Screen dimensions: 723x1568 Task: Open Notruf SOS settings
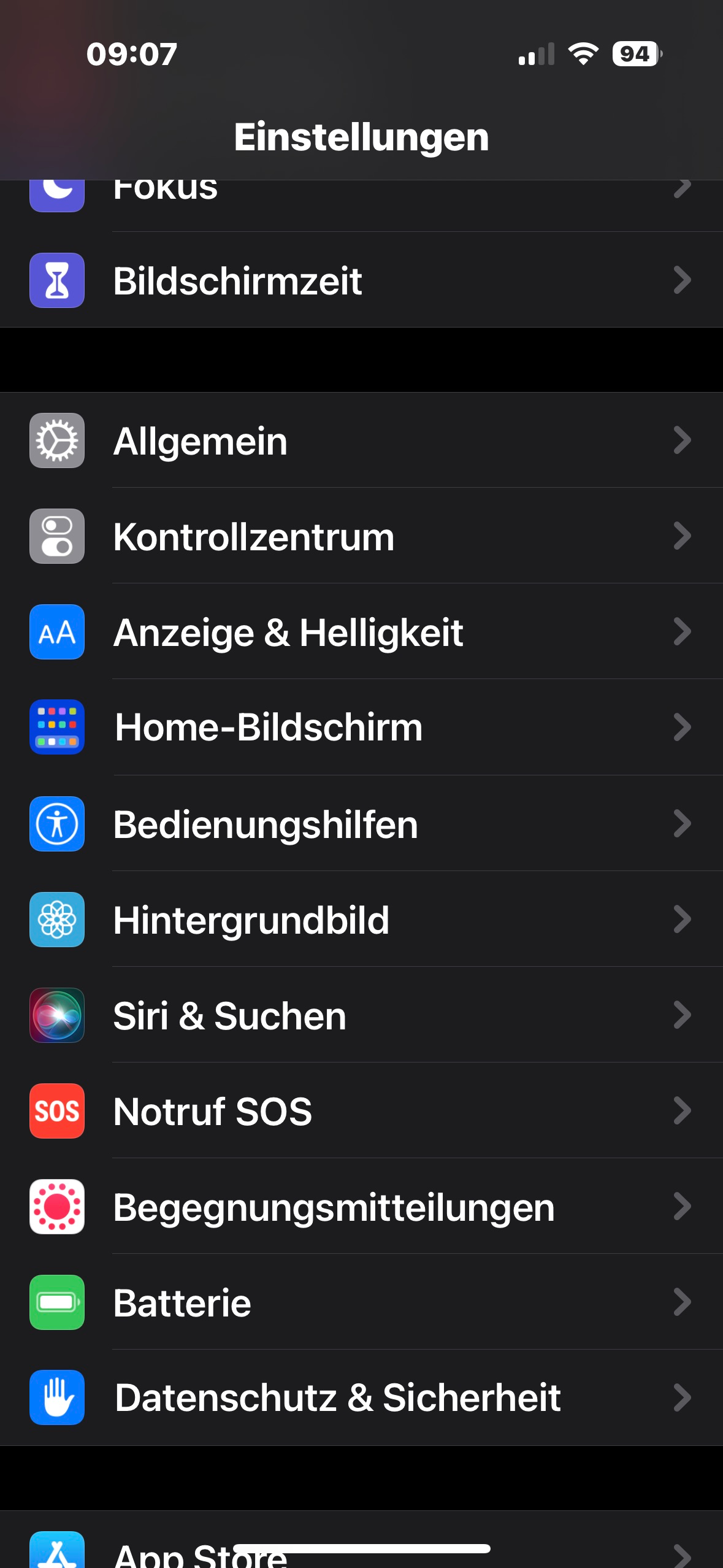(361, 1111)
